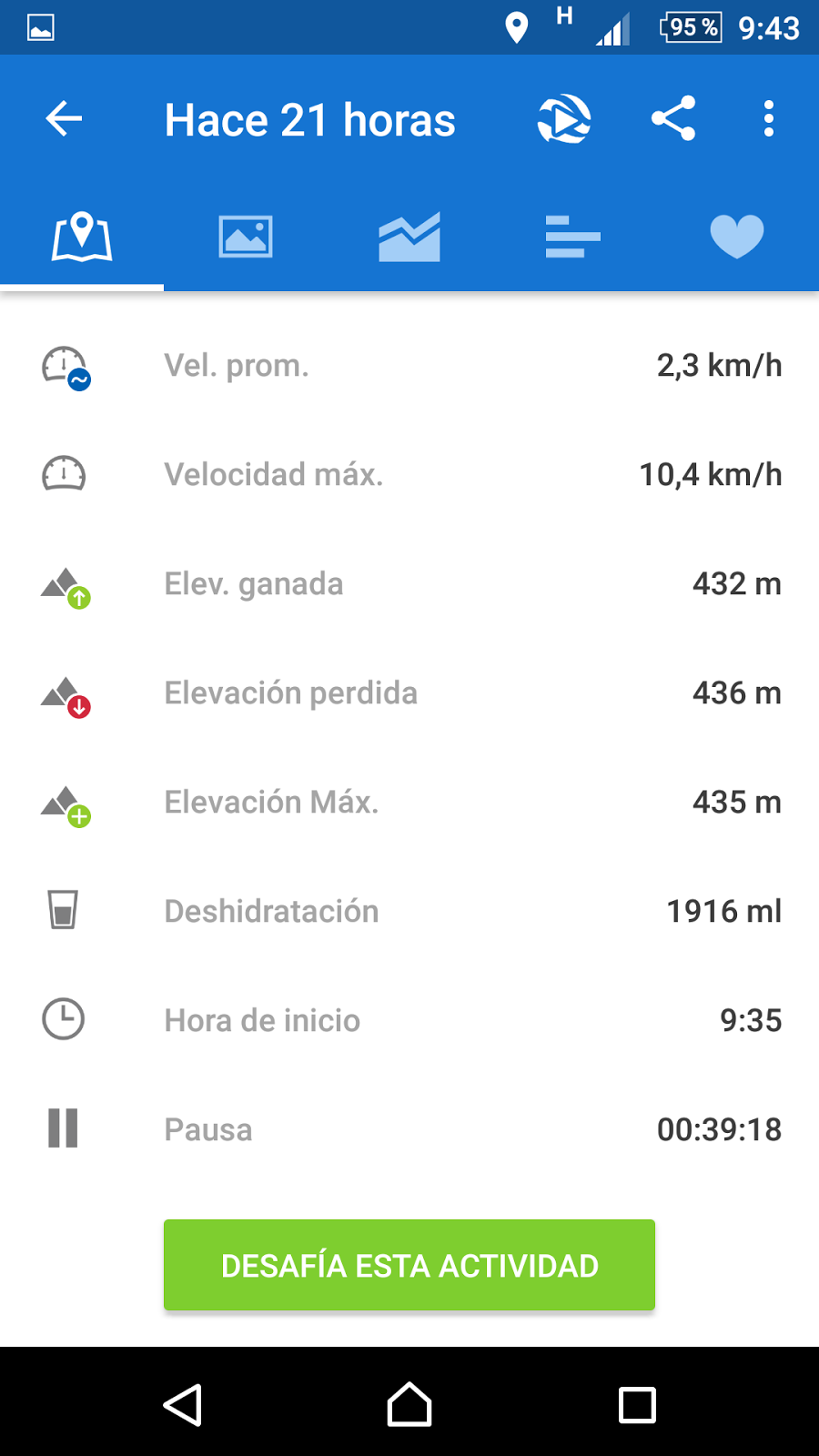Open the splits bars tab

(573, 237)
